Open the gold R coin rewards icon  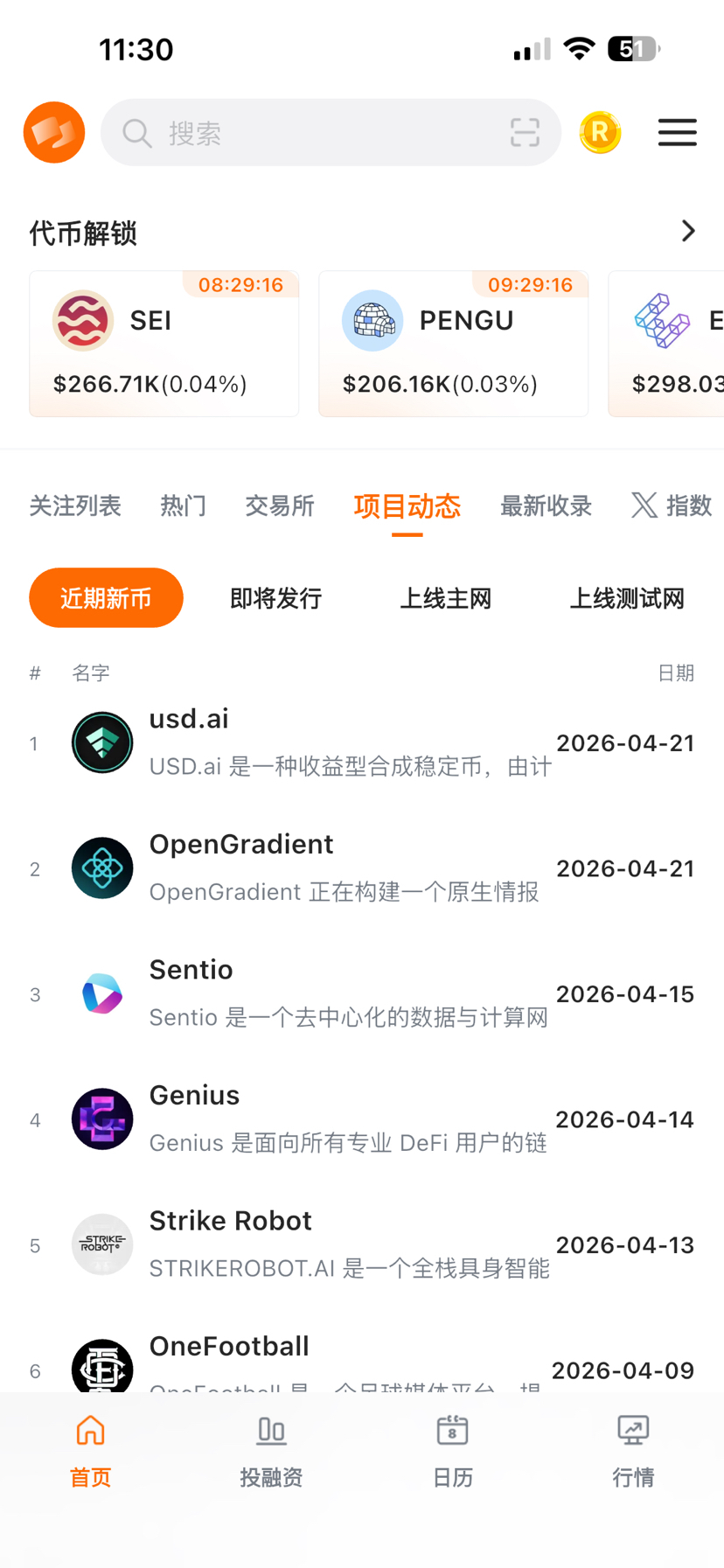tap(600, 133)
